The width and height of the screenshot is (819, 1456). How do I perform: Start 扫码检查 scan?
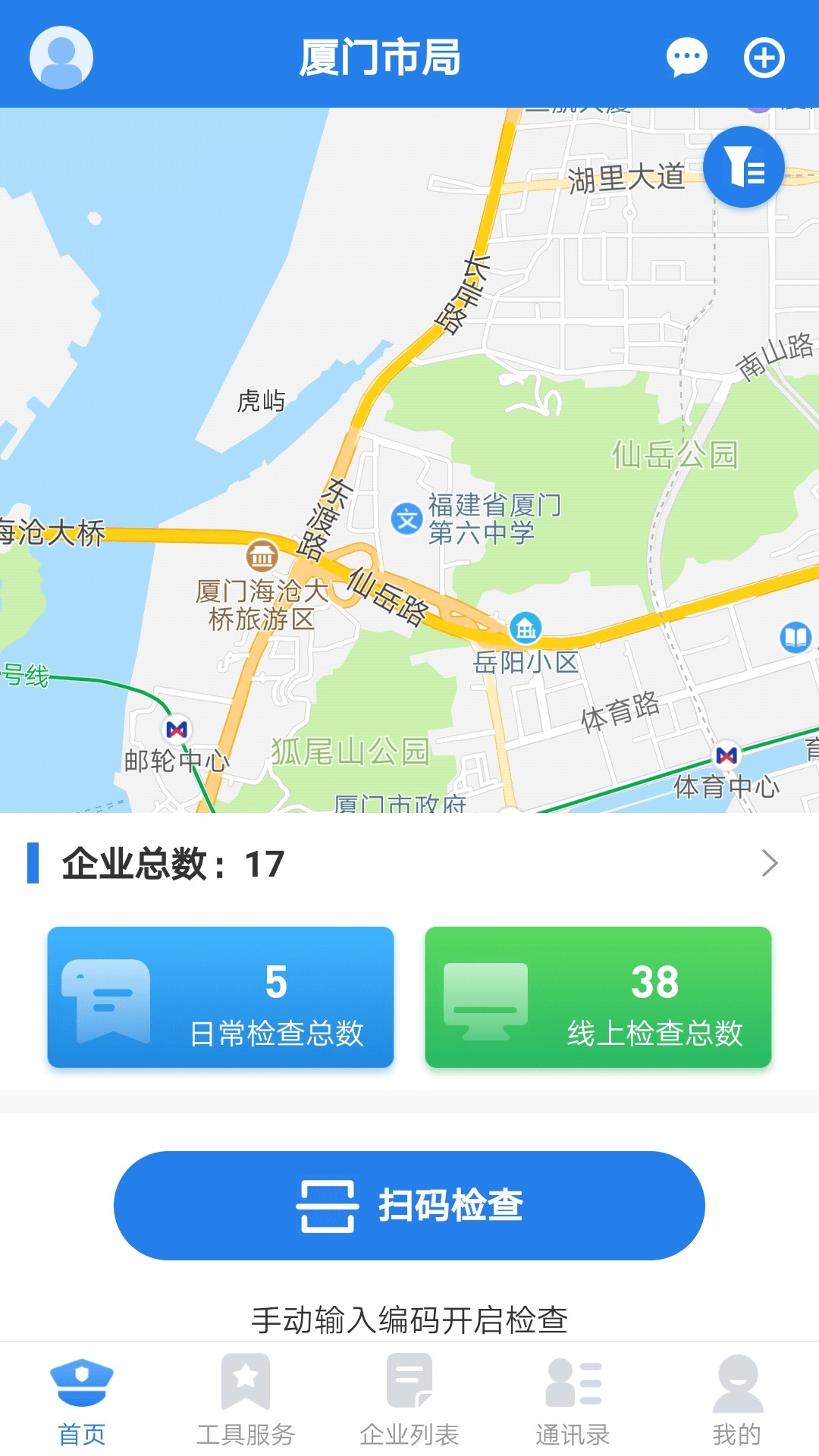click(409, 1205)
